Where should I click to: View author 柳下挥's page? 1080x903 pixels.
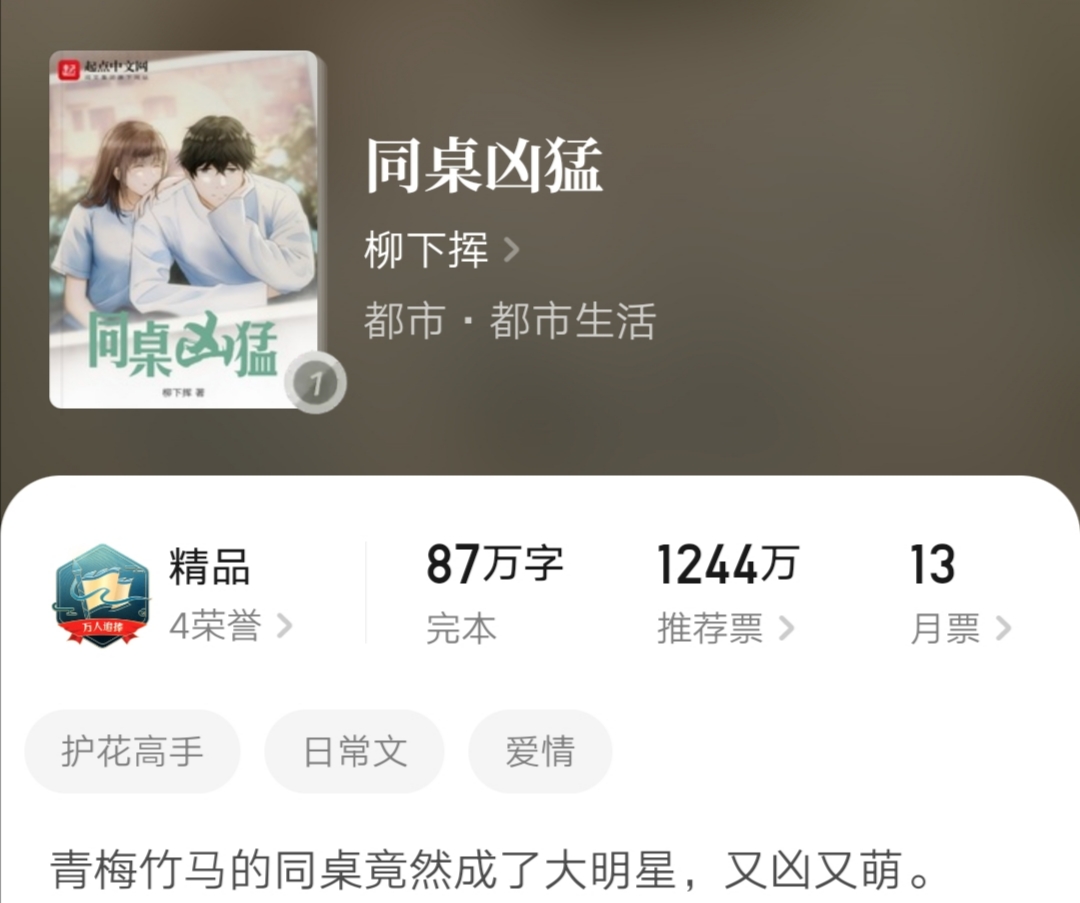tap(441, 250)
